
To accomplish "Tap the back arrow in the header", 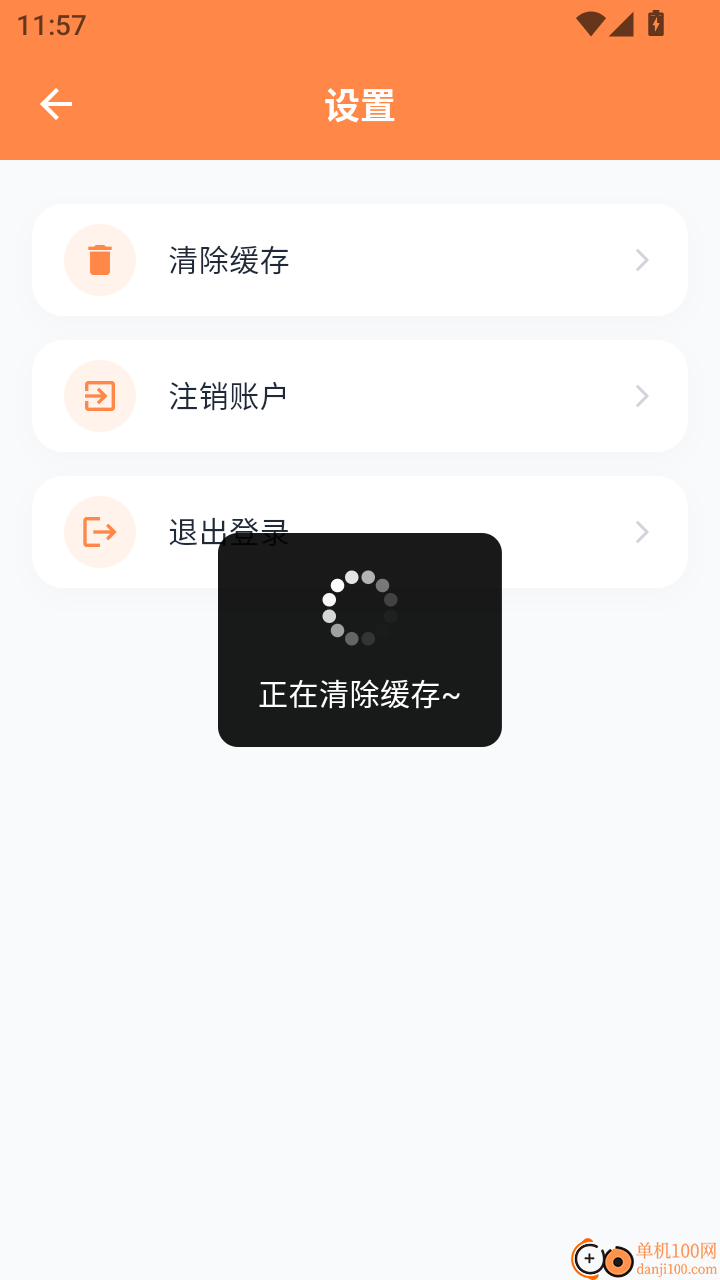I will point(56,103).
